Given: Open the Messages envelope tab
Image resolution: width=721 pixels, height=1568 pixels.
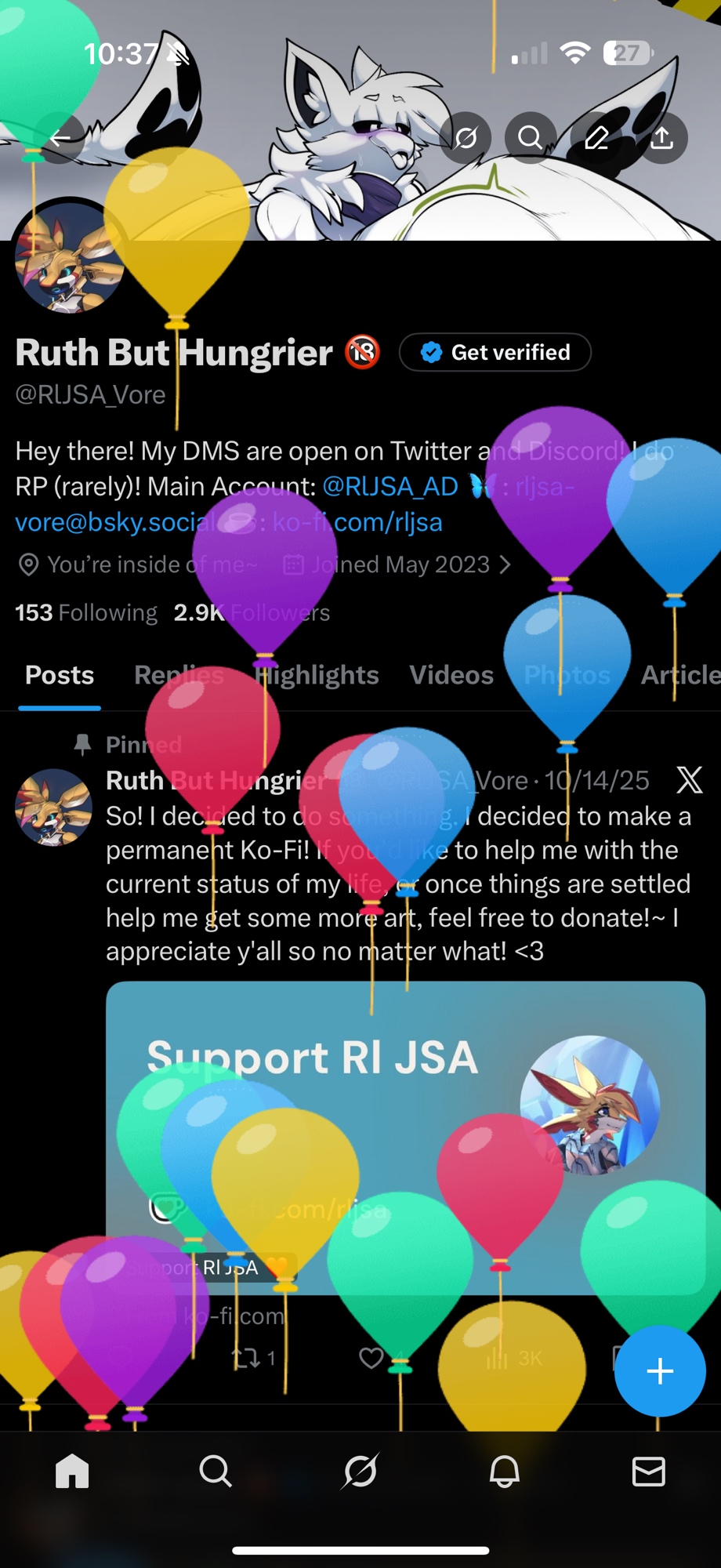Looking at the screenshot, I should (648, 1472).
